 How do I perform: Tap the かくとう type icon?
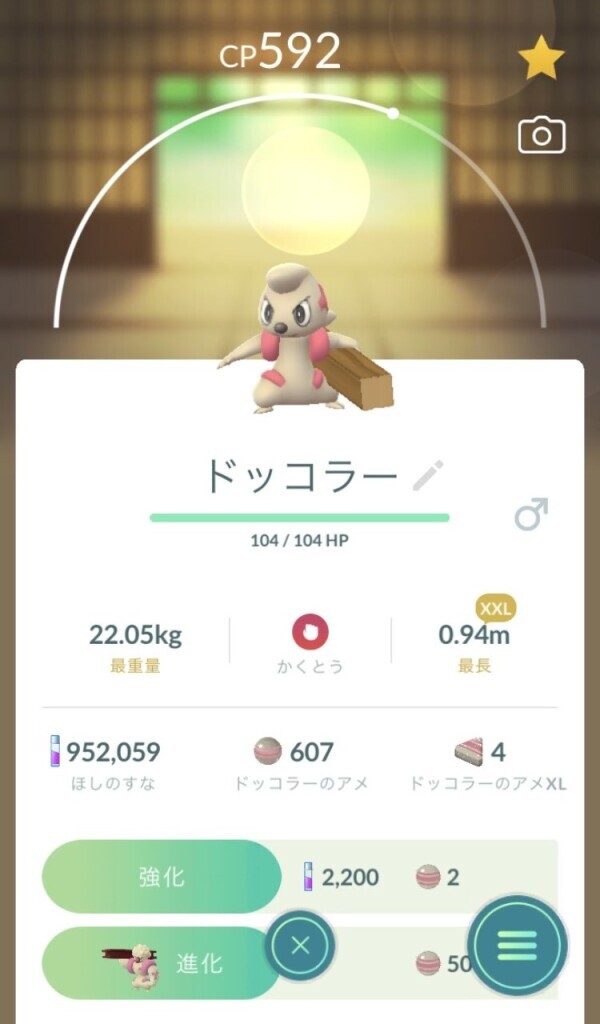pyautogui.click(x=309, y=633)
